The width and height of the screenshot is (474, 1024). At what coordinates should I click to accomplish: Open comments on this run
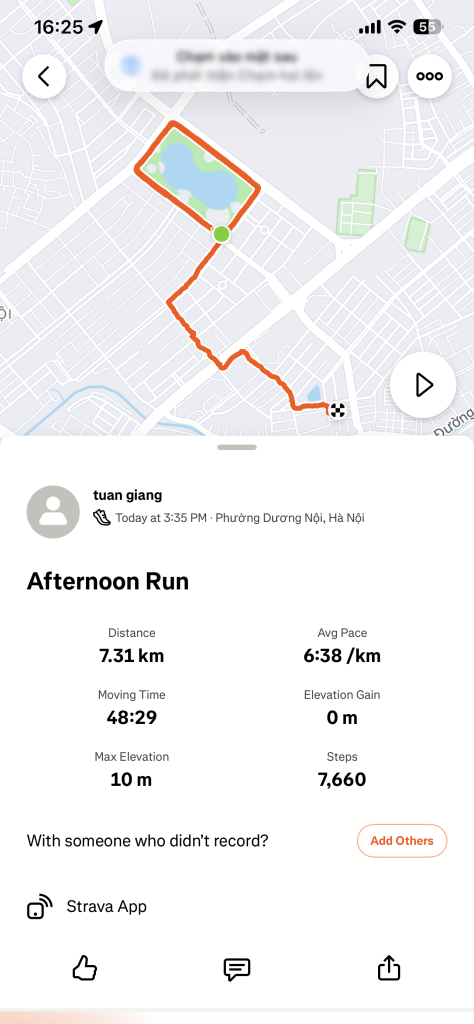236,968
